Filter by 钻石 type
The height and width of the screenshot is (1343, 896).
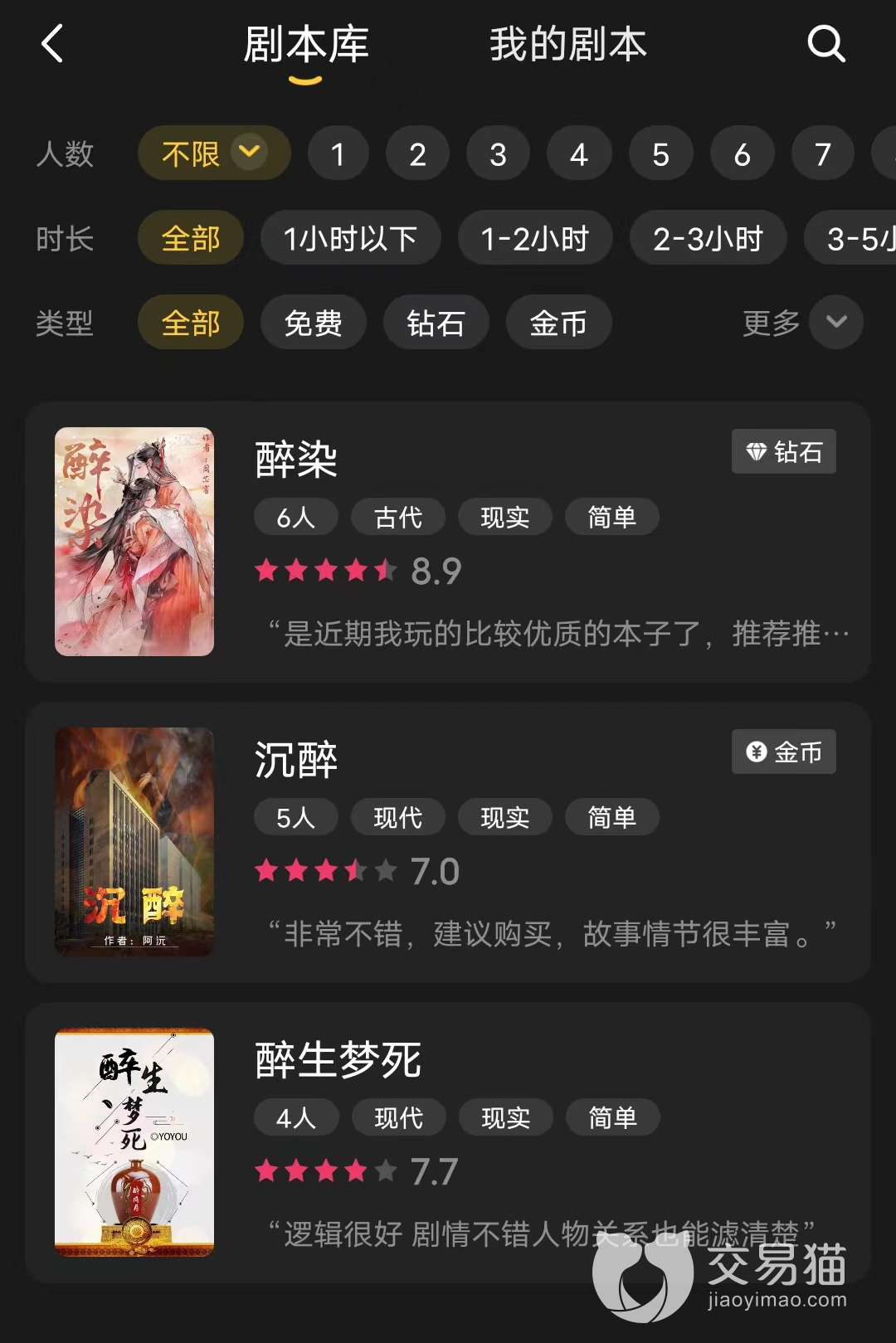(x=436, y=323)
